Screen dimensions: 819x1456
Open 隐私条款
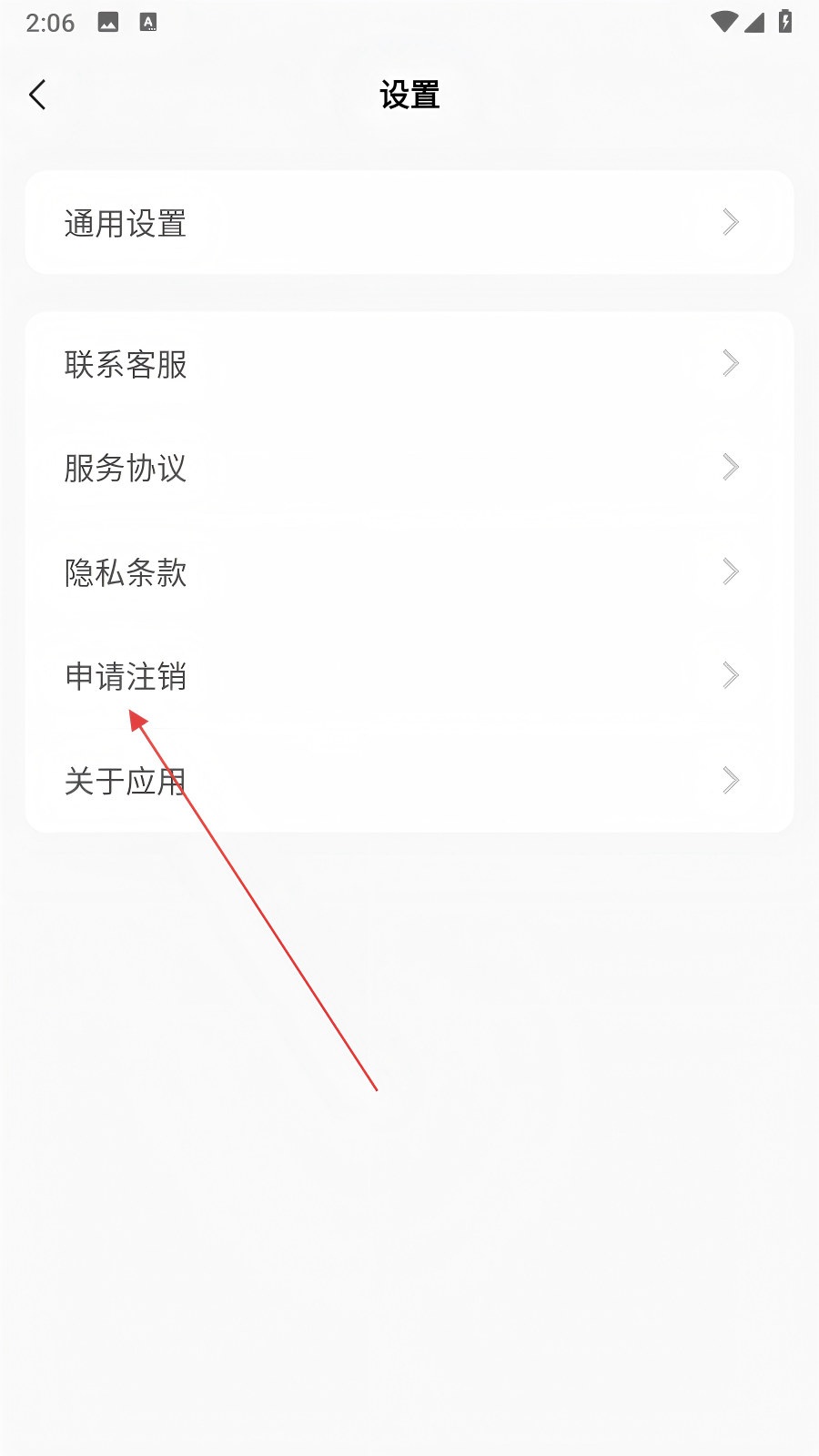[409, 572]
